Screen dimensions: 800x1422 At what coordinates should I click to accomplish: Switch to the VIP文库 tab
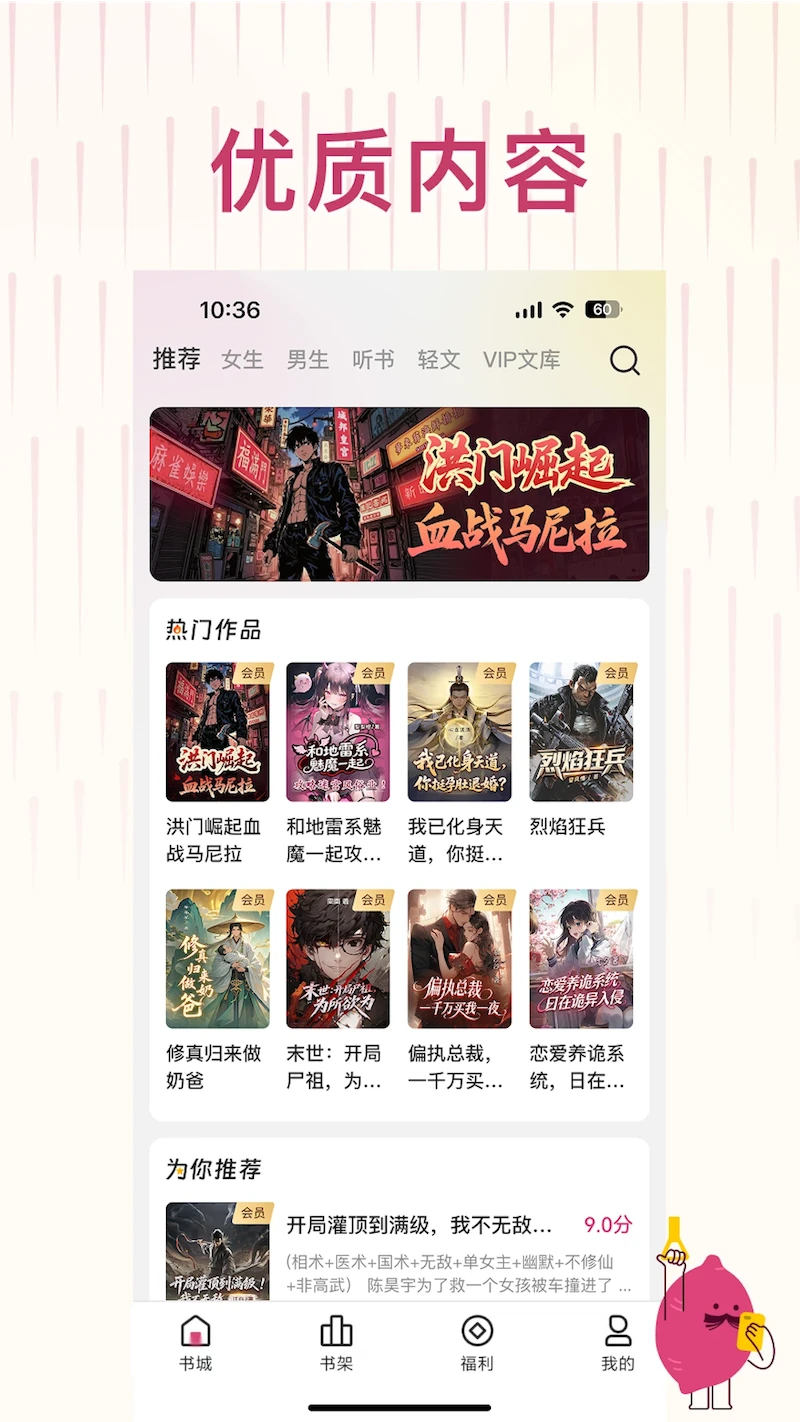pos(523,360)
